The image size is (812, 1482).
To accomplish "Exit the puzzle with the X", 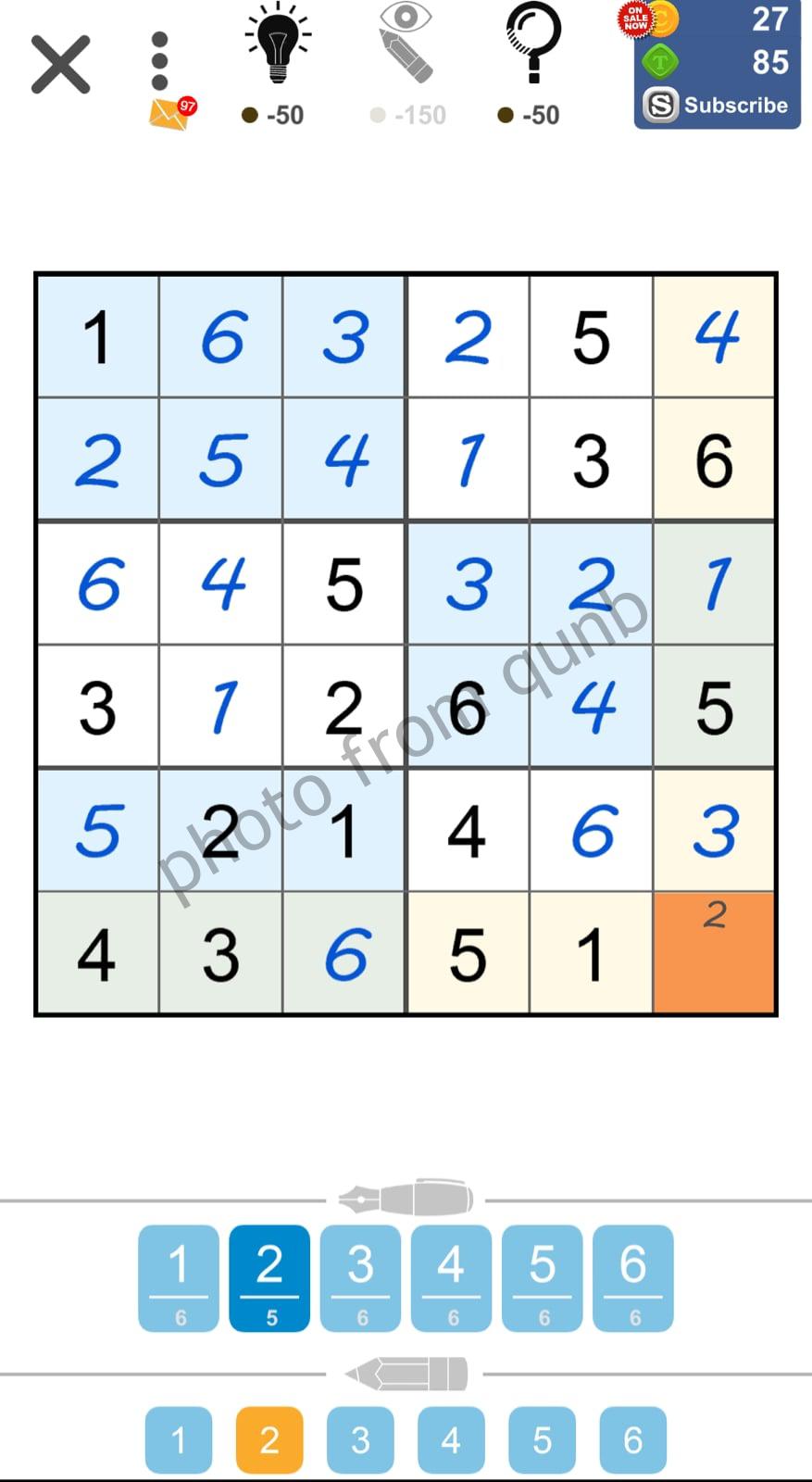I will 59,63.
